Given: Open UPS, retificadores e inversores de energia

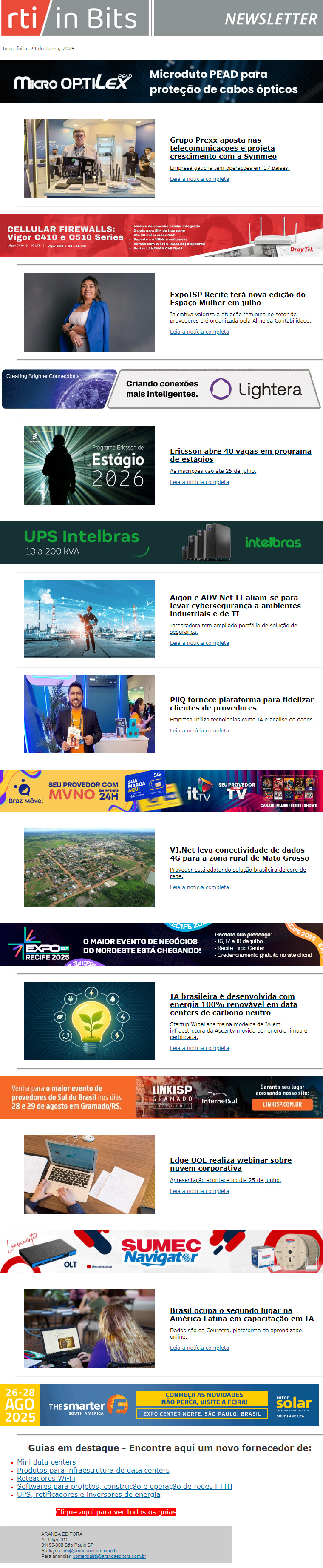Looking at the screenshot, I should (89, 1494).
